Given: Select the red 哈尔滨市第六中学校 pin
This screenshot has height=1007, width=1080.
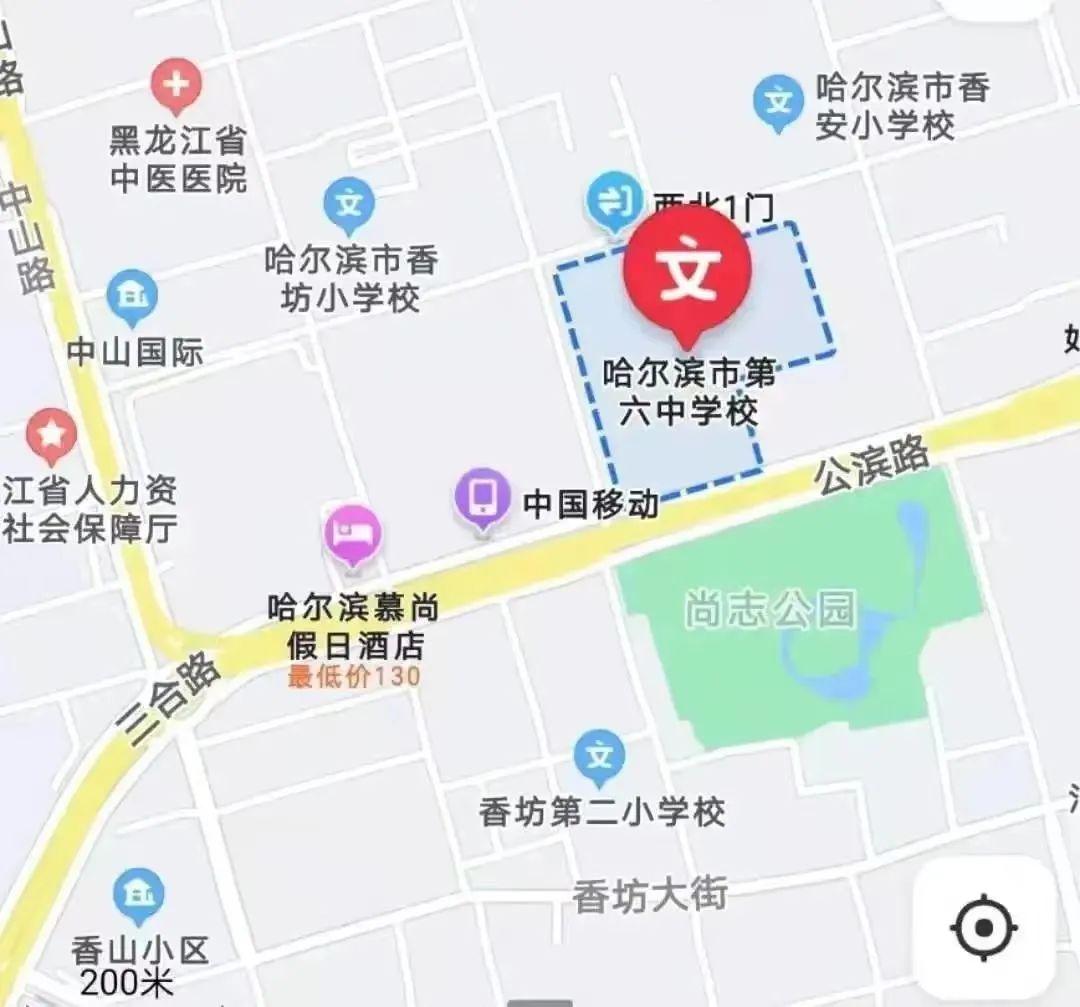Looking at the screenshot, I should 687,272.
